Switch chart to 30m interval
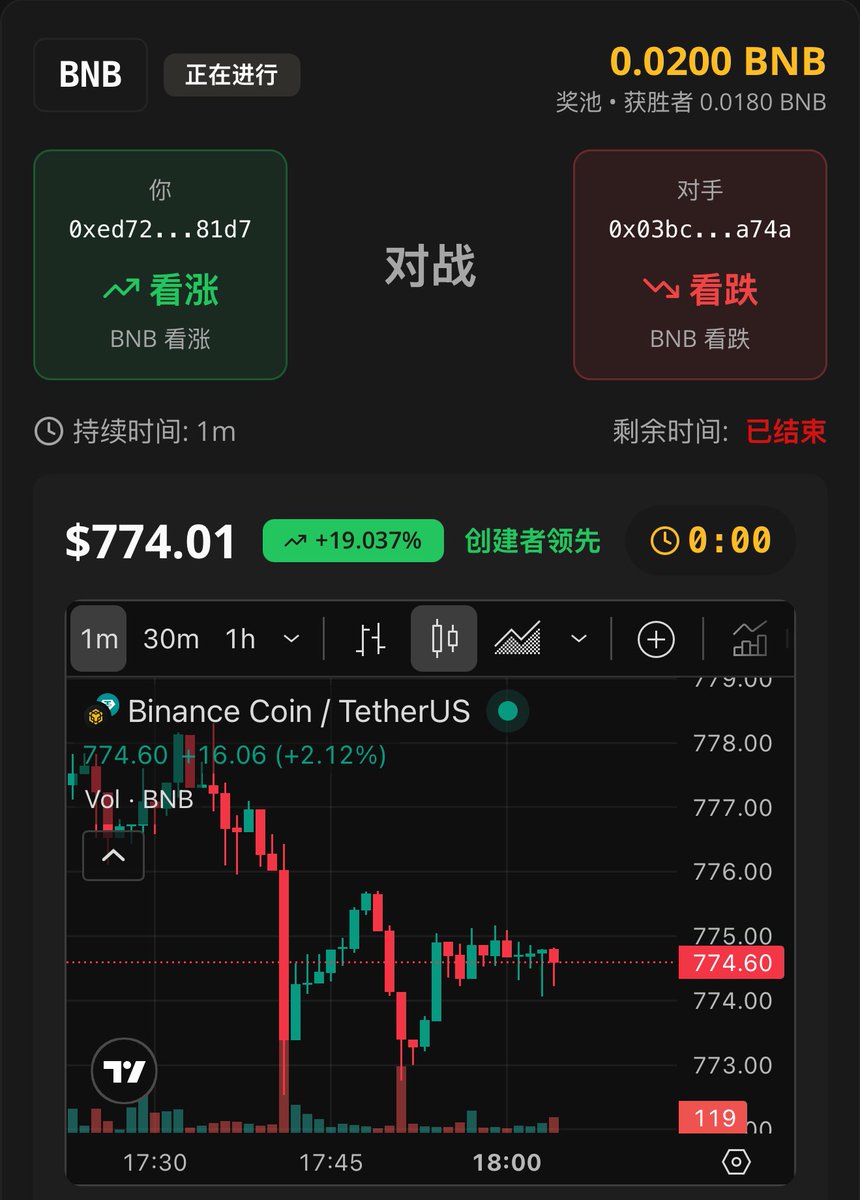The height and width of the screenshot is (1200, 860). tap(171, 639)
